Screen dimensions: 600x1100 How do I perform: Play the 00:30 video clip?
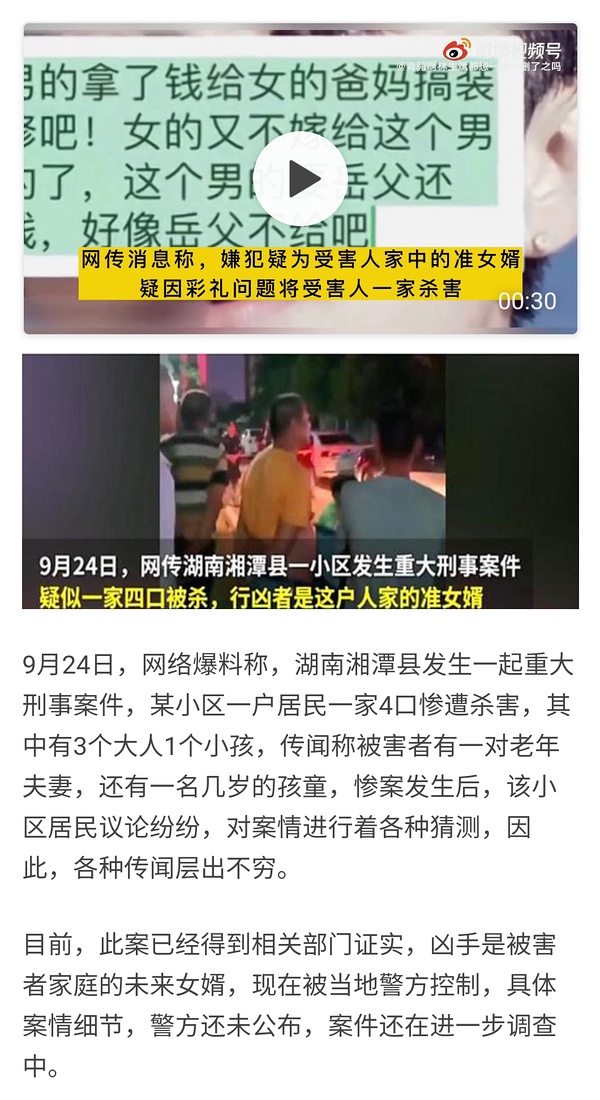coord(300,179)
